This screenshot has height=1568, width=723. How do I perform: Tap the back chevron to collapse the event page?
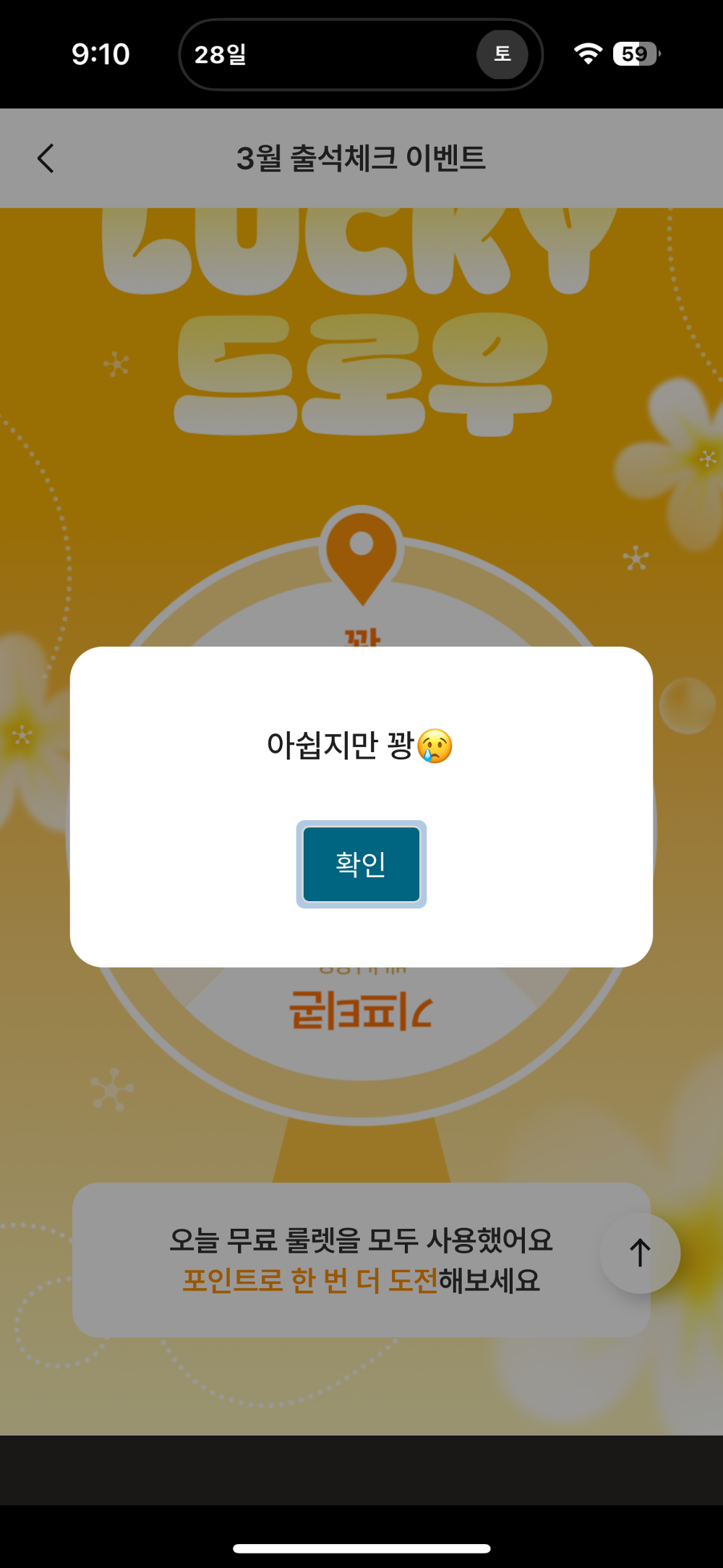point(46,158)
